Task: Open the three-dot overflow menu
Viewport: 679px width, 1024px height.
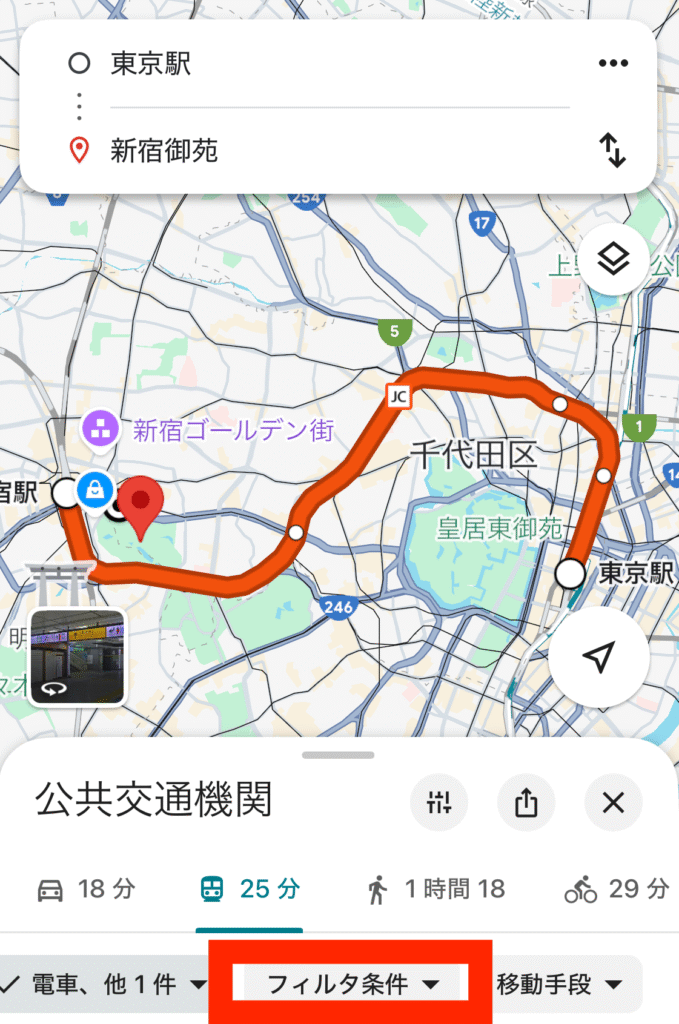Action: (x=612, y=64)
